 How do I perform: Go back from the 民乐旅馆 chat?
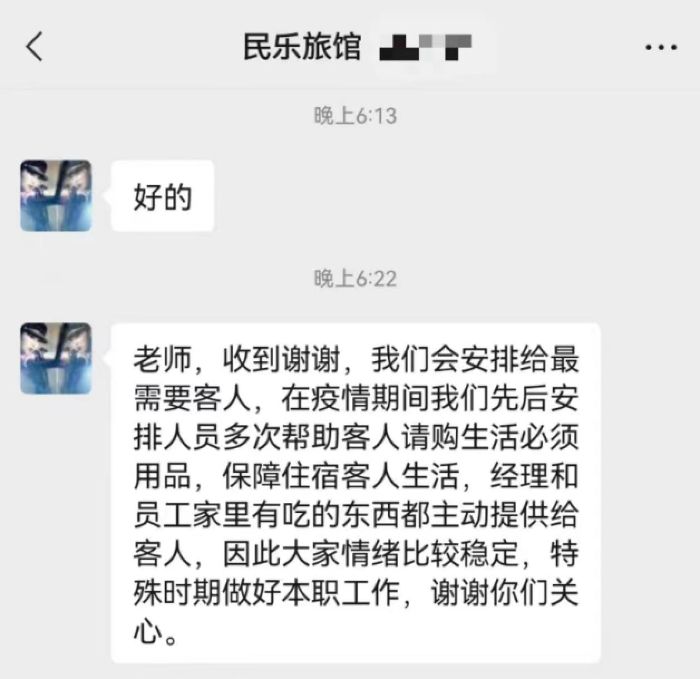35,47
